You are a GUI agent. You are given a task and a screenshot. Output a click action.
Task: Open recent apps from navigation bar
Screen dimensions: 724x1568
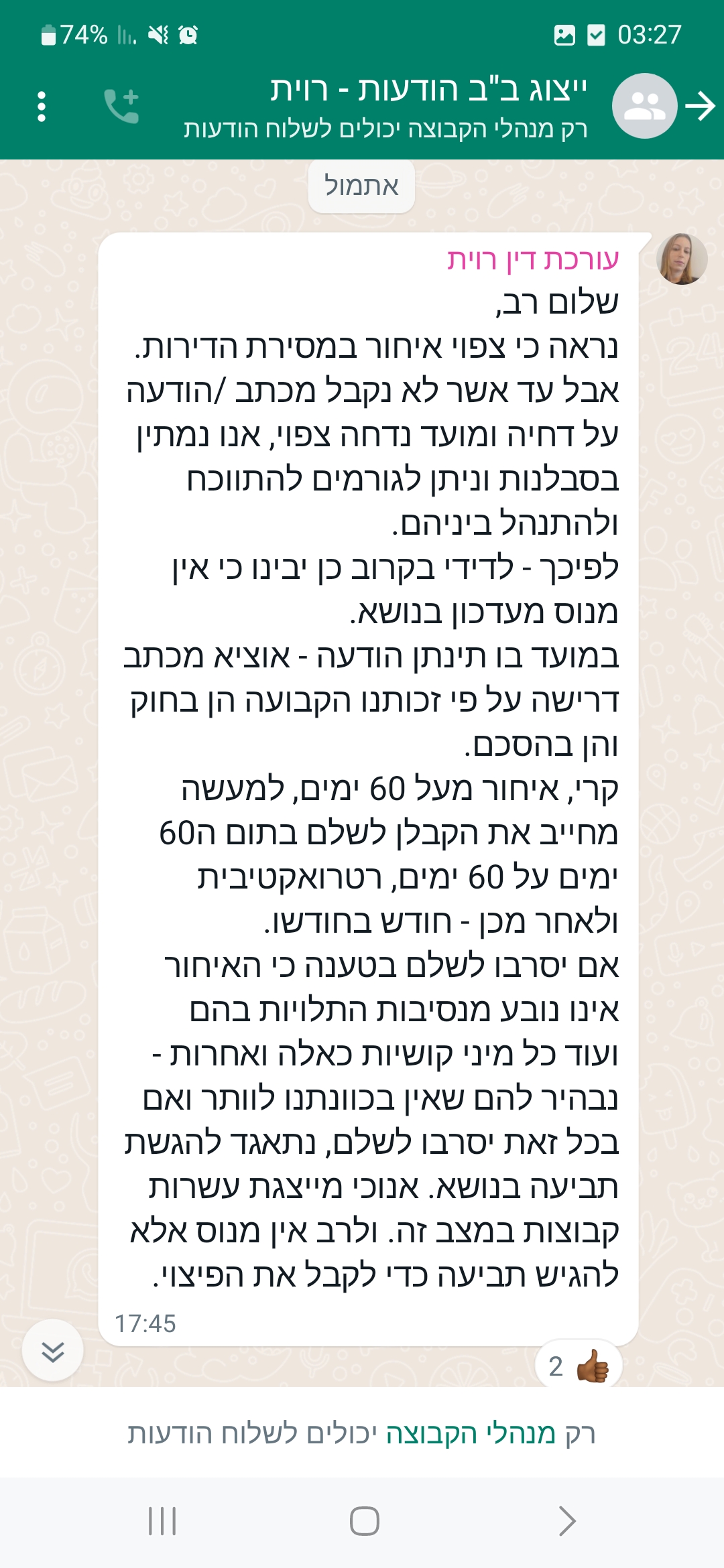pos(162,1520)
